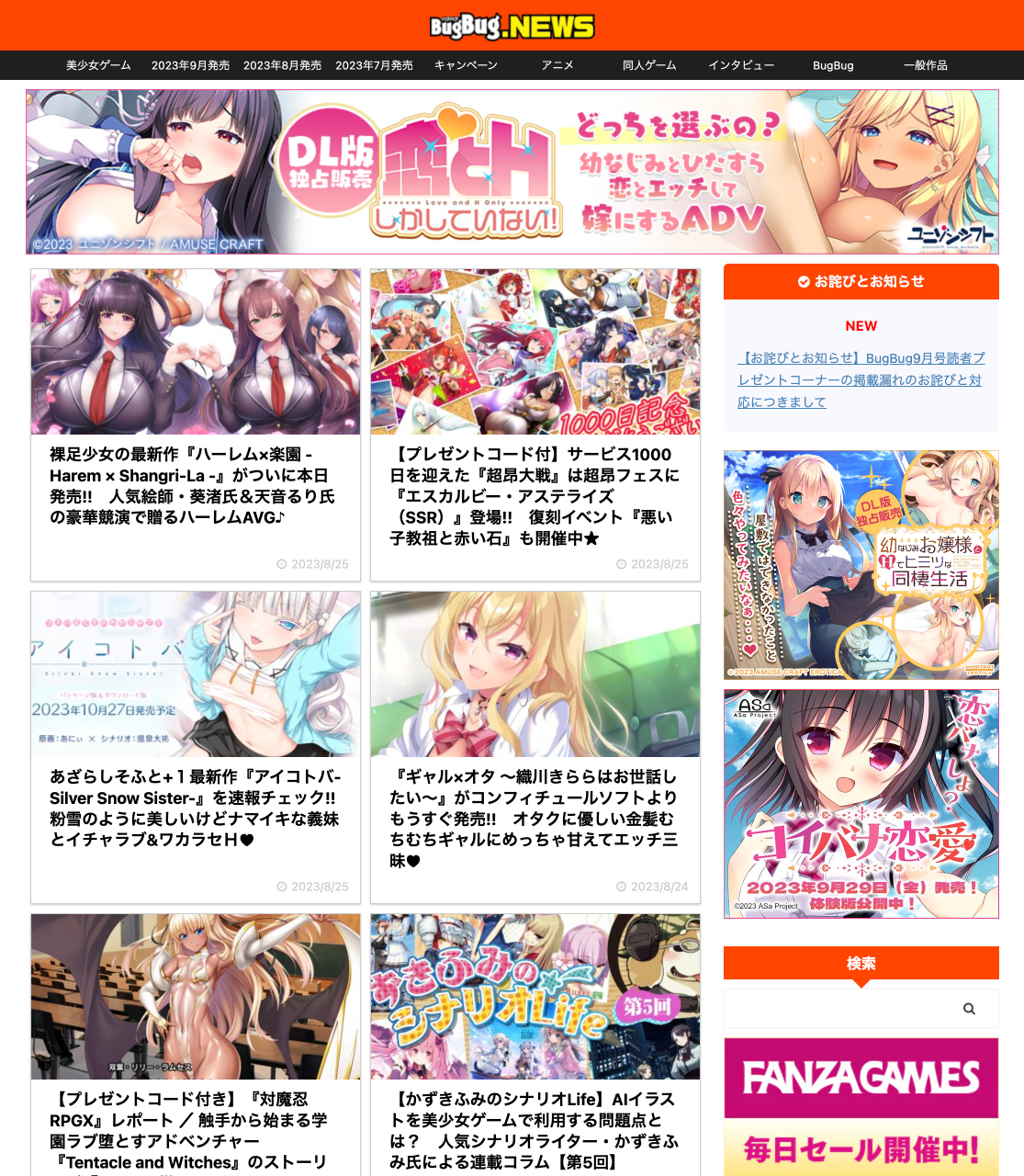Read the アイコトバ Silver Snow Sister article
Screen dimensions: 1024x1176
195,808
